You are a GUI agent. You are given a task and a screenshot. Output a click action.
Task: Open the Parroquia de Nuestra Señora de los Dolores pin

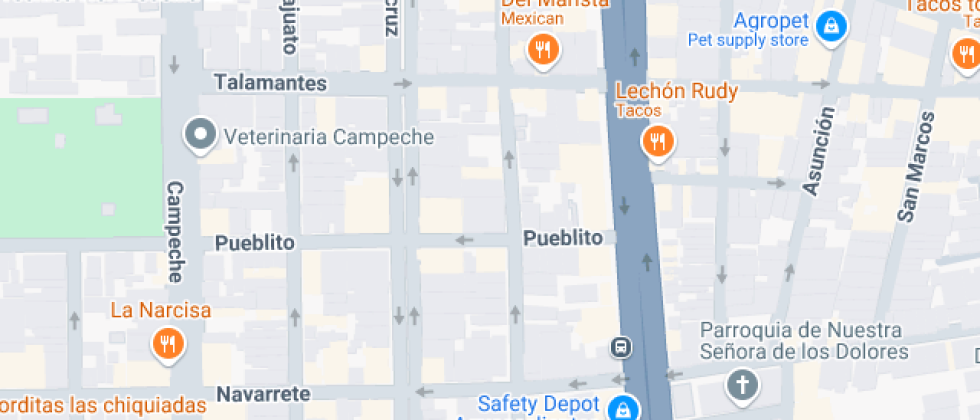tap(742, 384)
